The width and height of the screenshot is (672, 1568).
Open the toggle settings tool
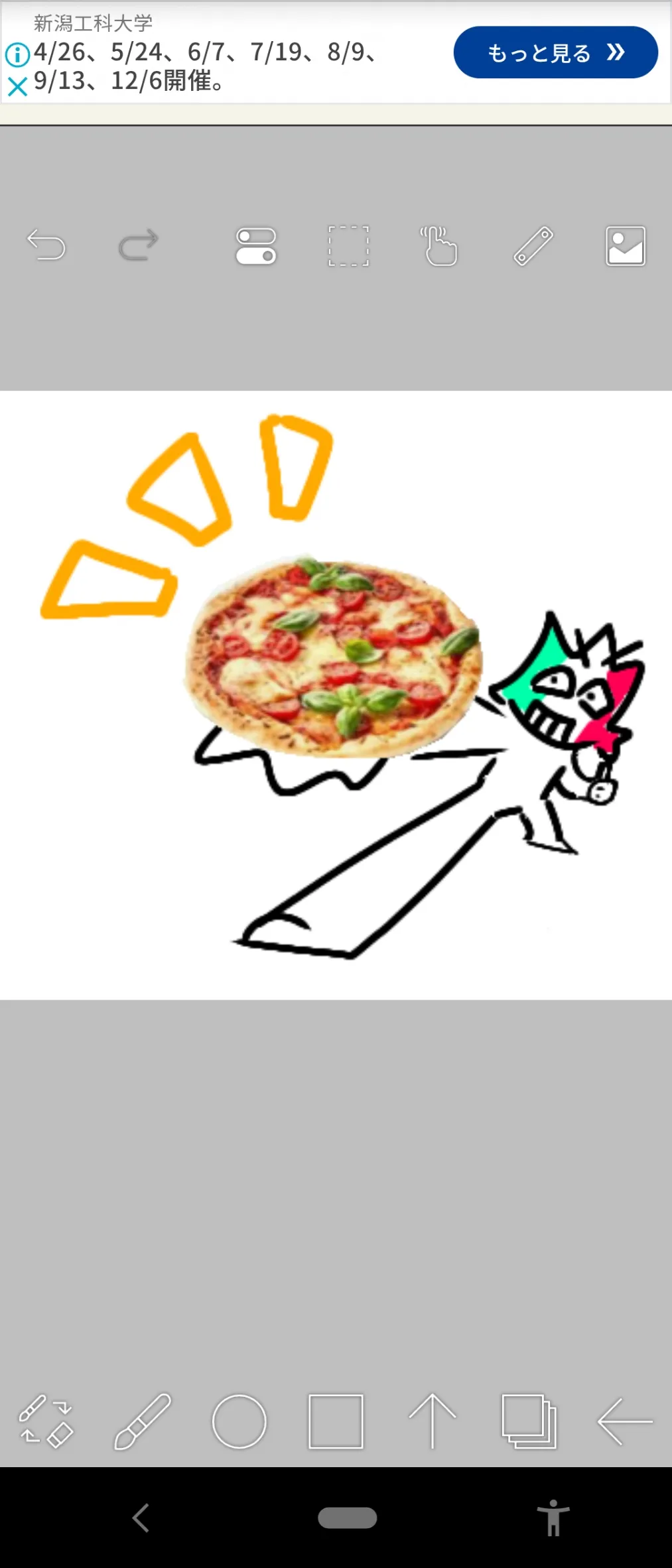coord(256,246)
